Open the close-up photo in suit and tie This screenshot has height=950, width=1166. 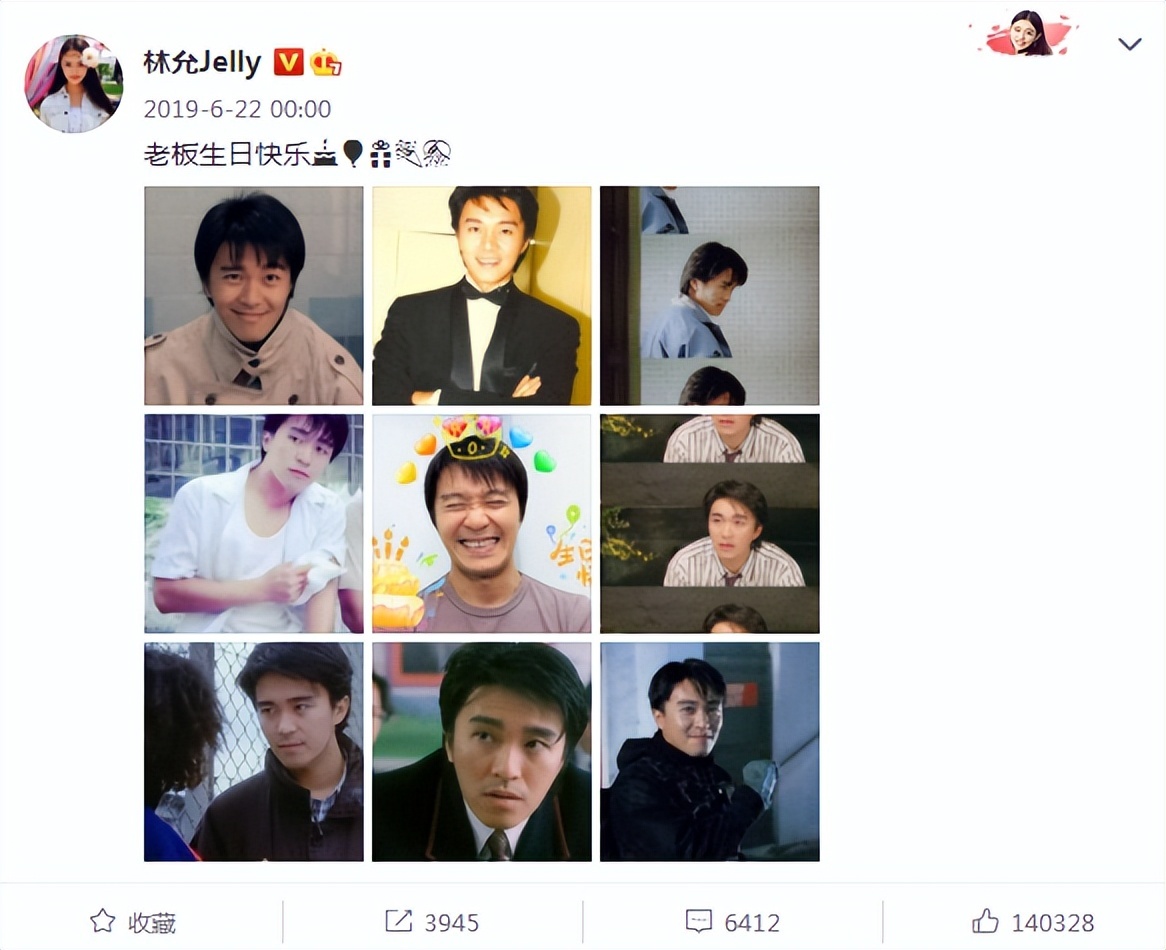click(482, 752)
